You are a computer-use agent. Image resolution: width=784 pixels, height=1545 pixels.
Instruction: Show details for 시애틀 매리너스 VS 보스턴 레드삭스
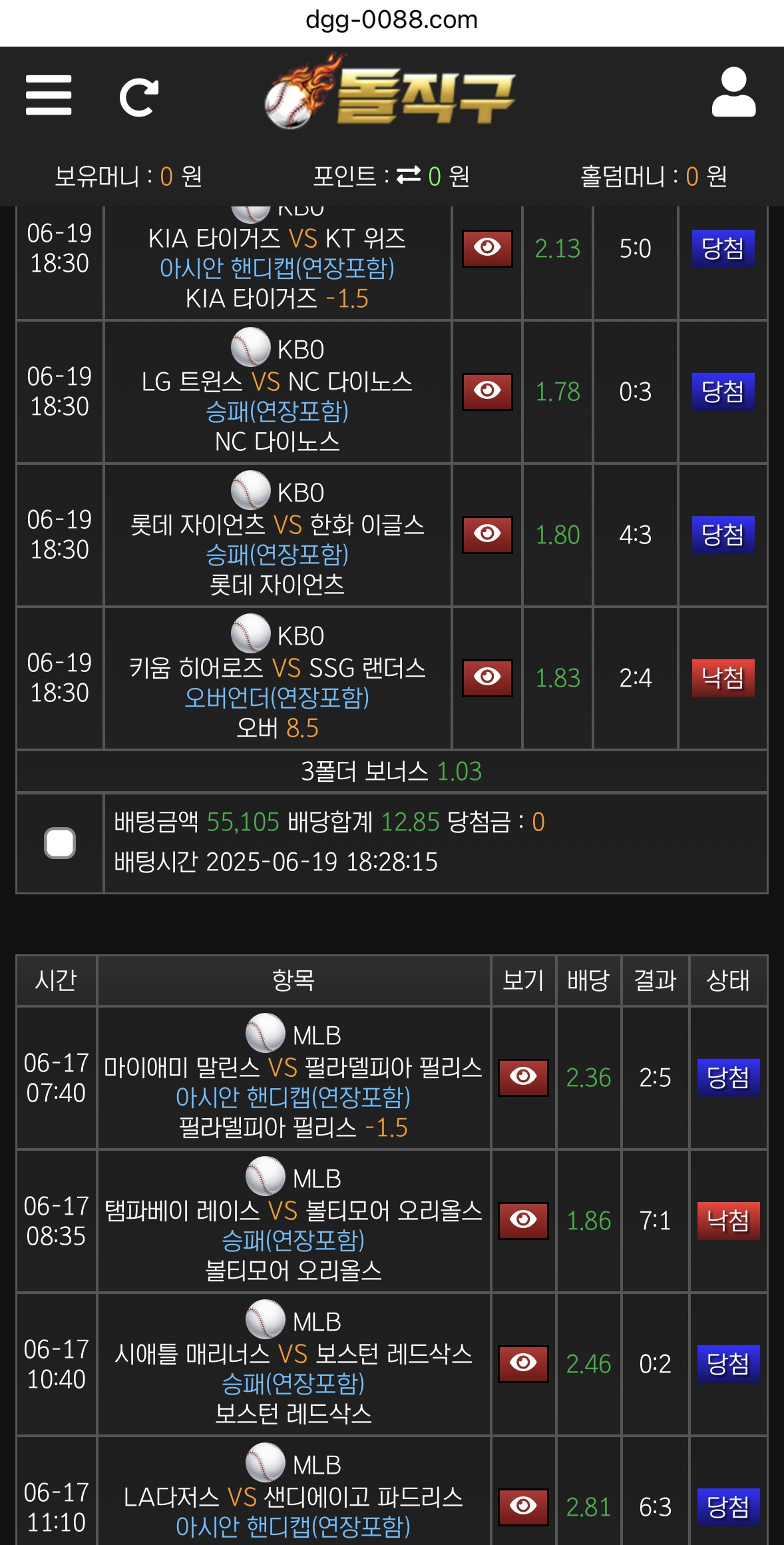click(523, 1363)
